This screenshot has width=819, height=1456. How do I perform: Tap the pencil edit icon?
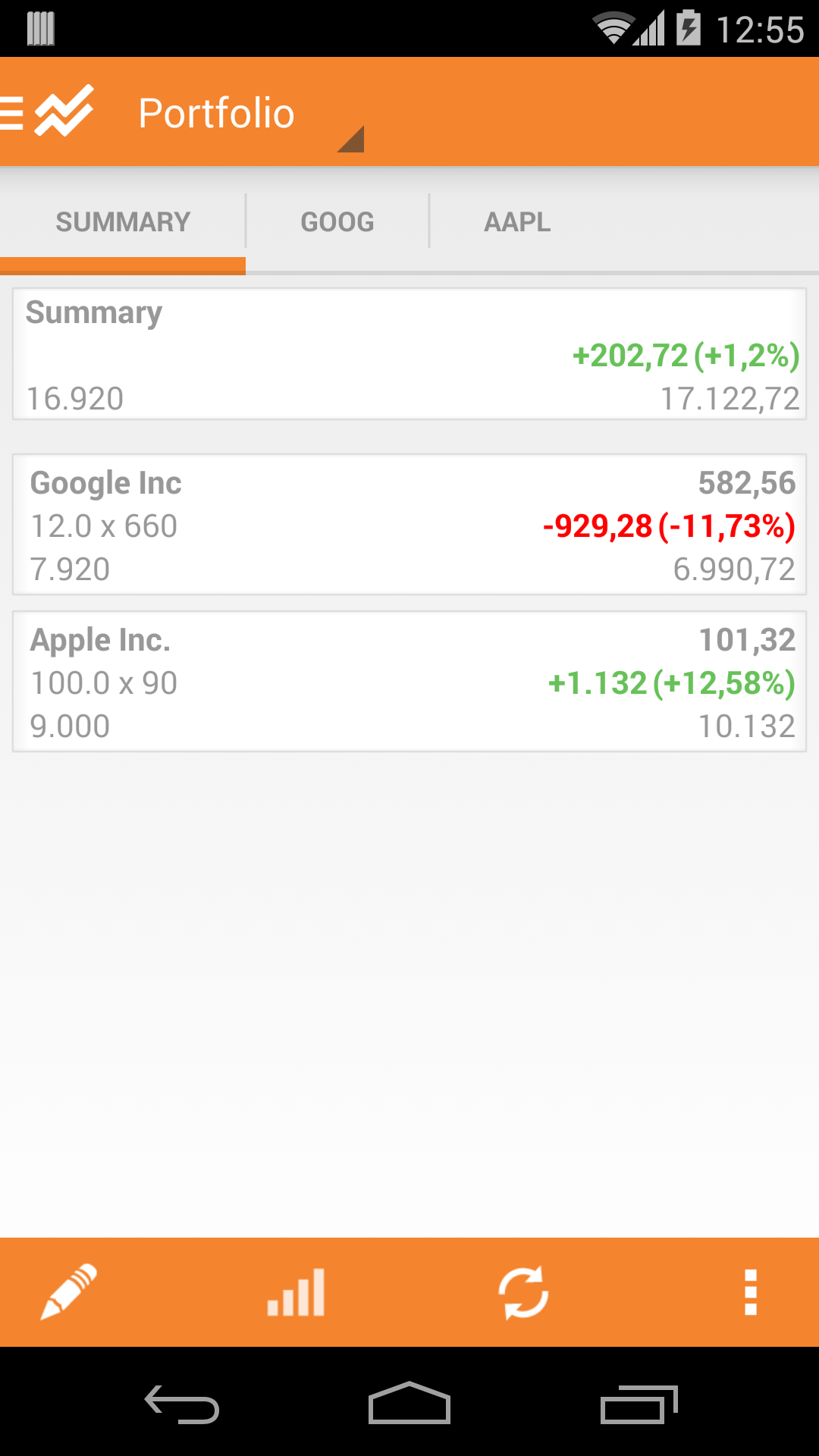coord(68,1292)
